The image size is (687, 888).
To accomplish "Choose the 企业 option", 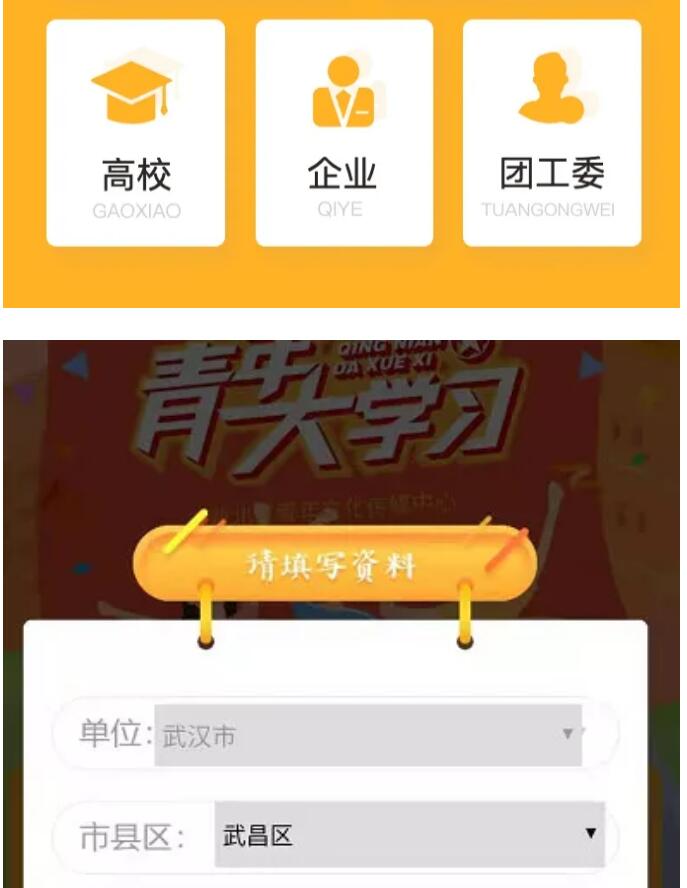I will (x=344, y=133).
